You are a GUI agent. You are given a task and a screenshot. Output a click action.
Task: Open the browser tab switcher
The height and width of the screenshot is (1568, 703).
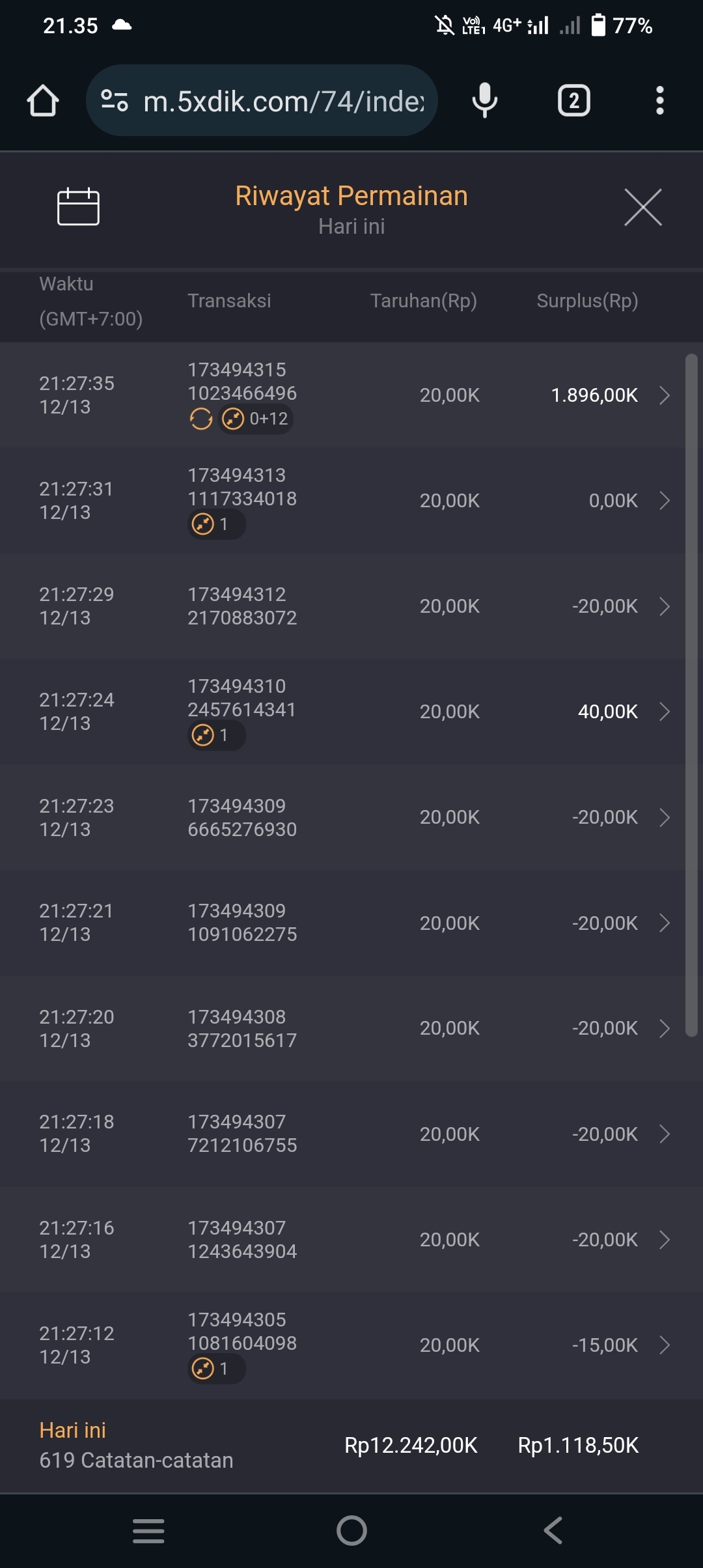(573, 101)
